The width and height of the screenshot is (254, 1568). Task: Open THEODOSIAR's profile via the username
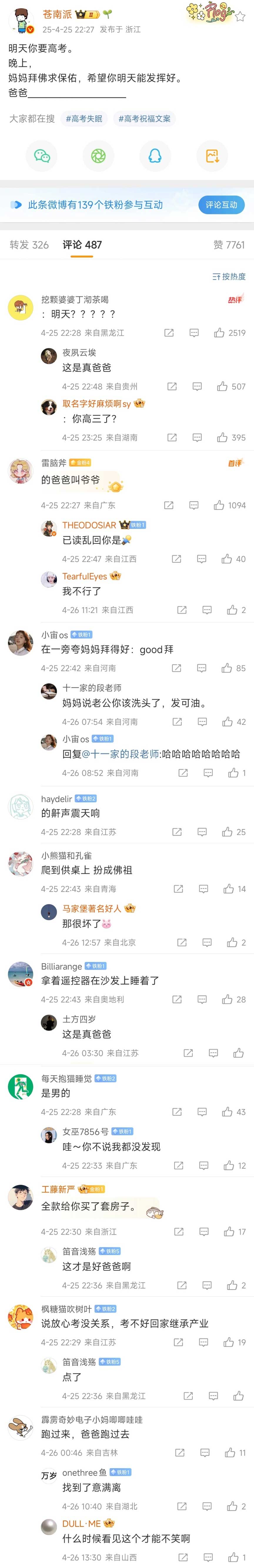[x=89, y=525]
